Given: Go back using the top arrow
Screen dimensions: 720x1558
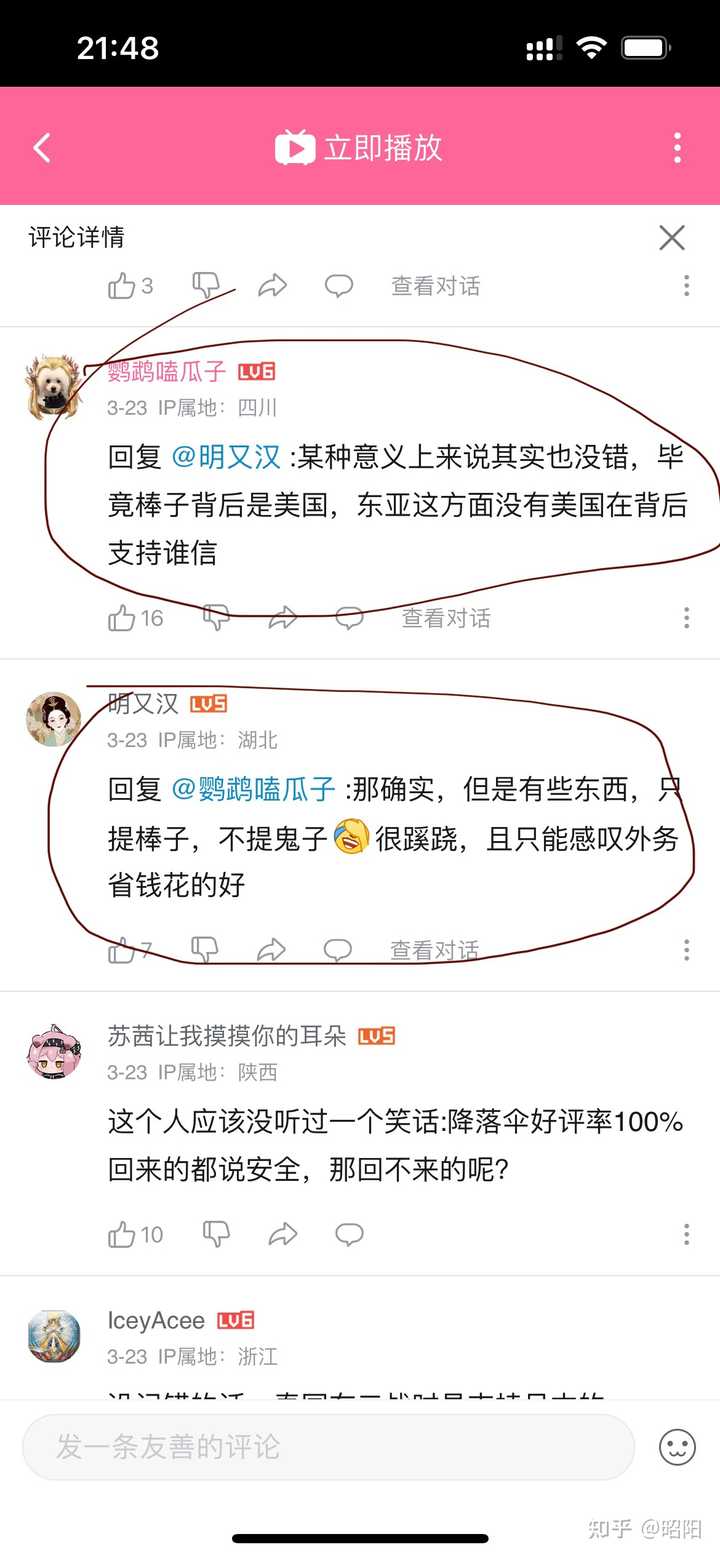Looking at the screenshot, I should coord(42,148).
